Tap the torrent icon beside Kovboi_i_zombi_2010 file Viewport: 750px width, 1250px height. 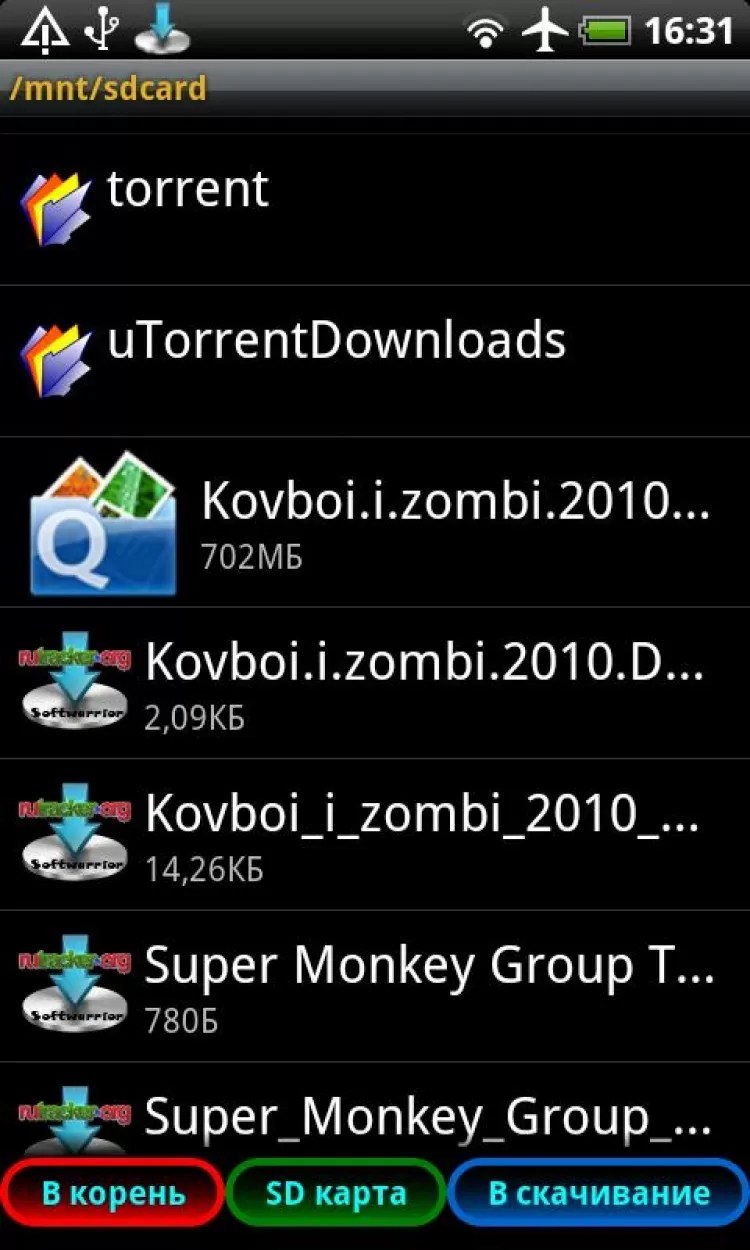click(72, 830)
